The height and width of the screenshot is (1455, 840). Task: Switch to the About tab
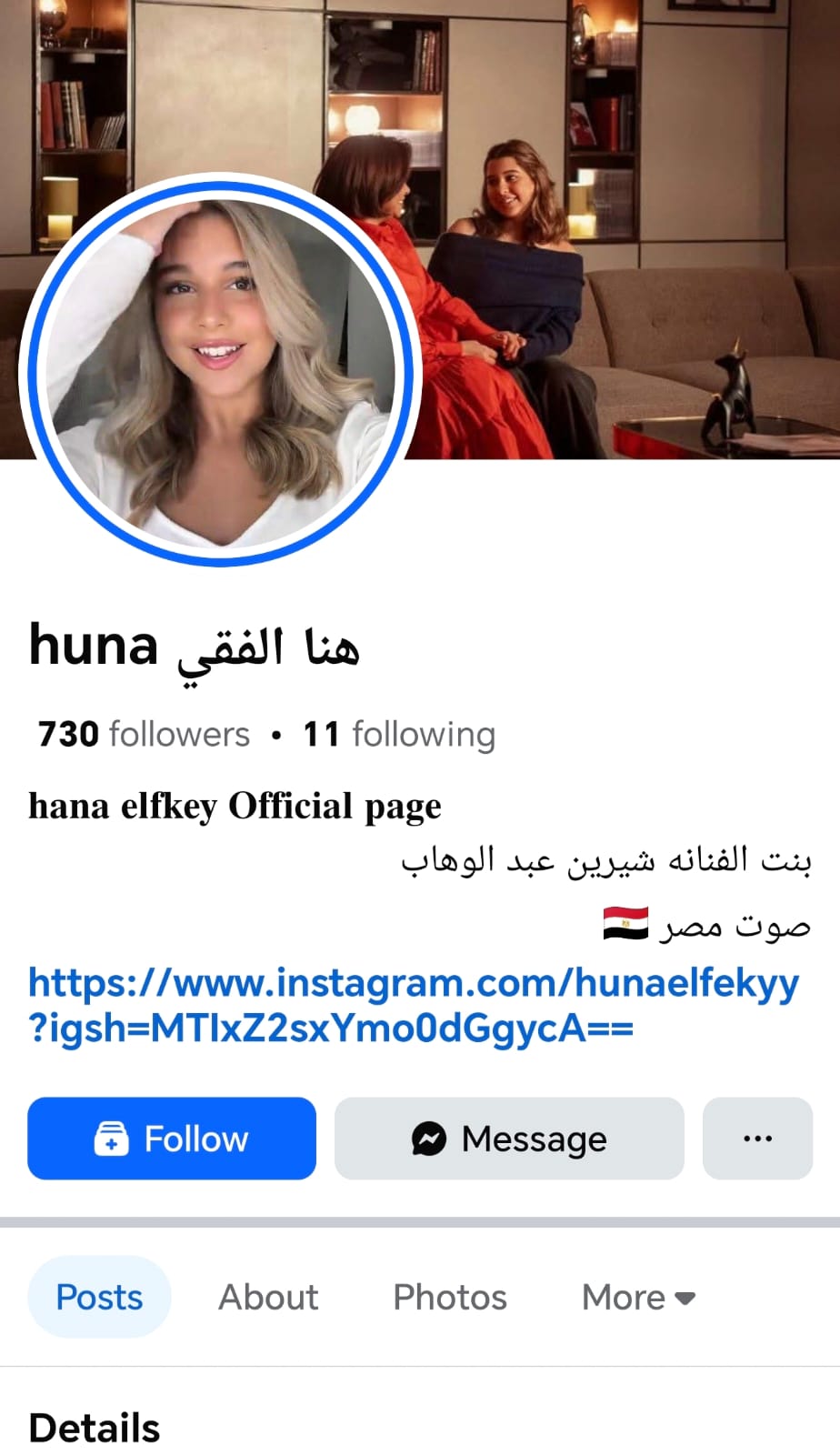click(268, 1297)
